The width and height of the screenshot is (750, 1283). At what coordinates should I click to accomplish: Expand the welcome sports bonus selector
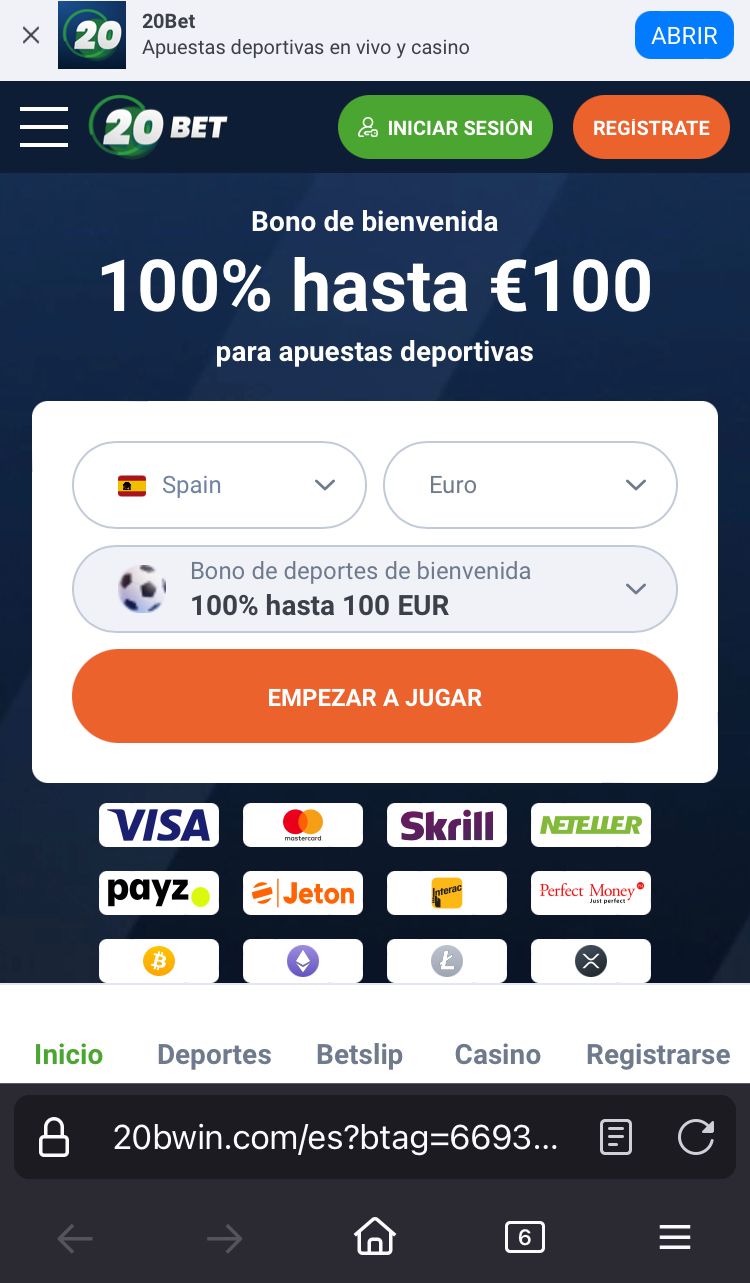375,589
